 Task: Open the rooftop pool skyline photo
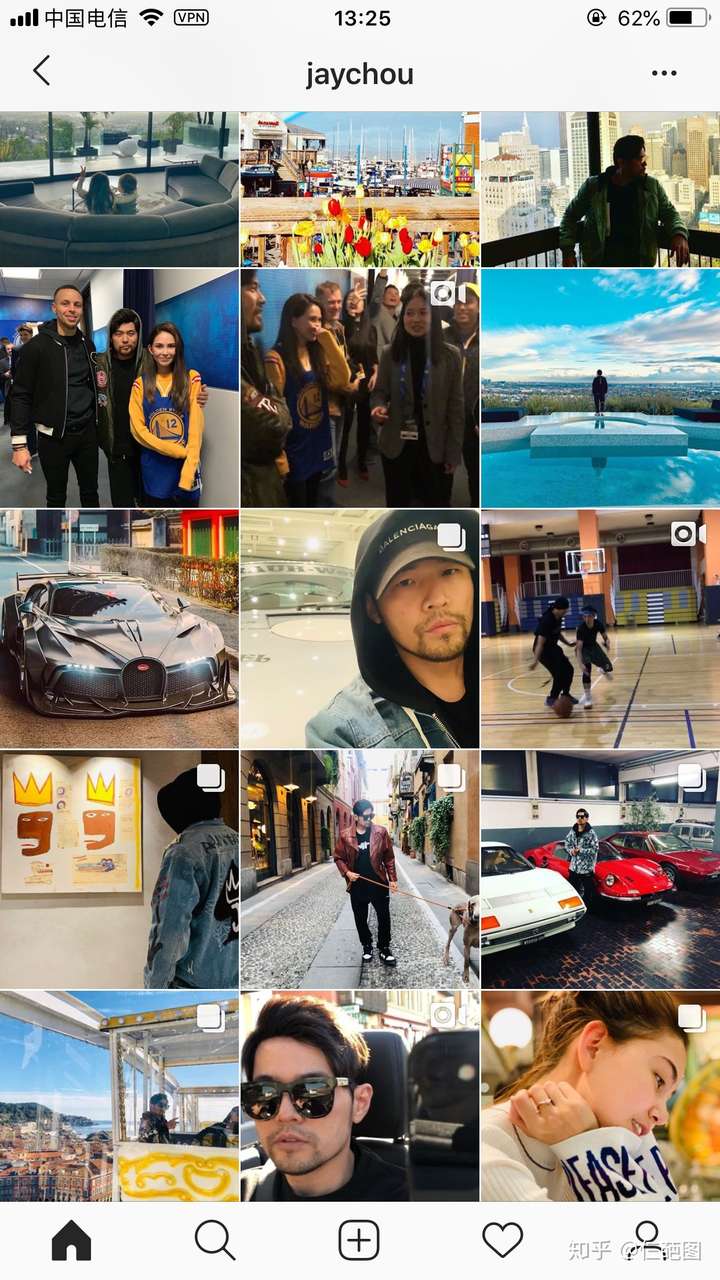point(600,388)
